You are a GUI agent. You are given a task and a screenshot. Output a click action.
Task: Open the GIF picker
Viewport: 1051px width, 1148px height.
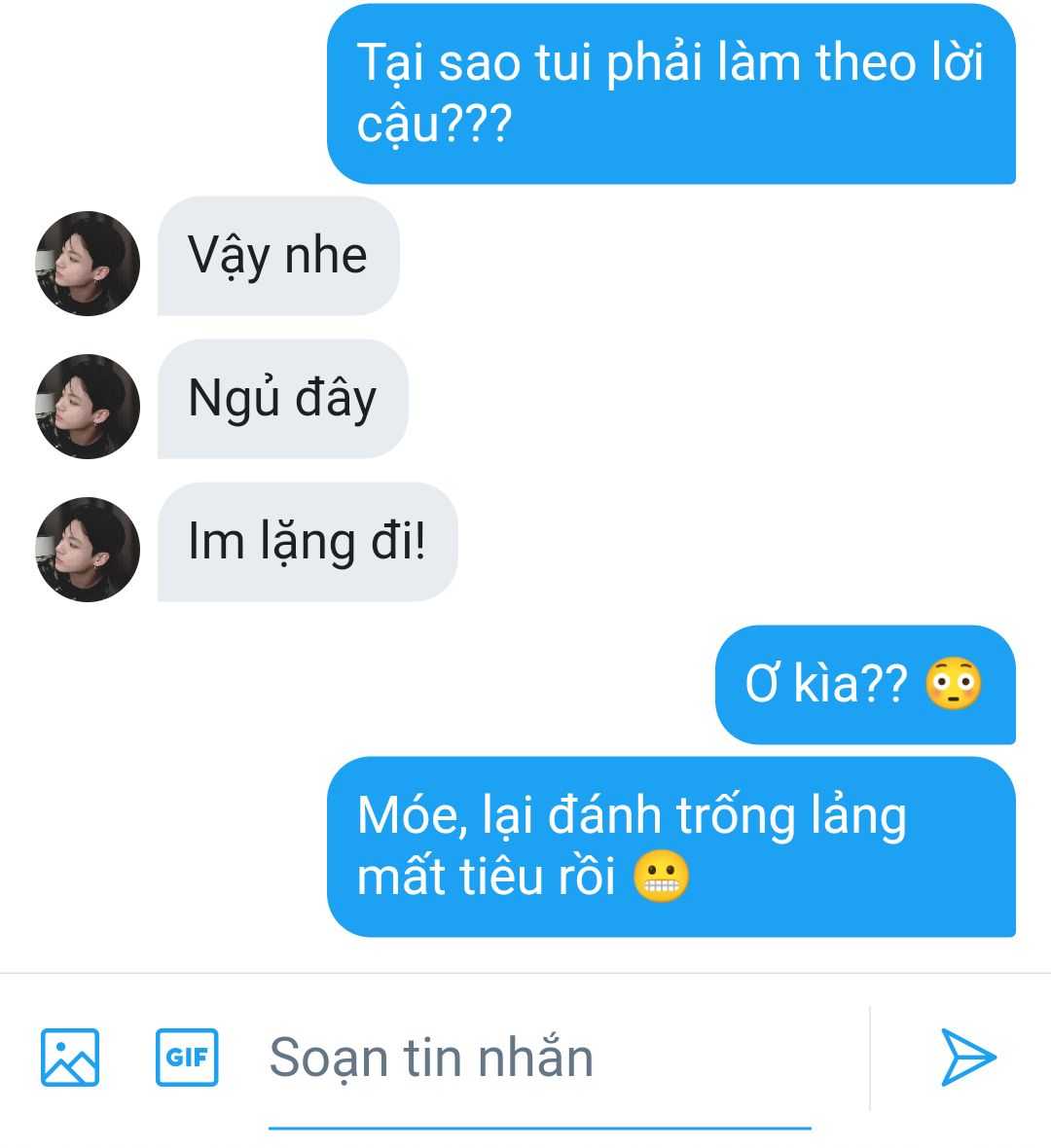point(187,1057)
